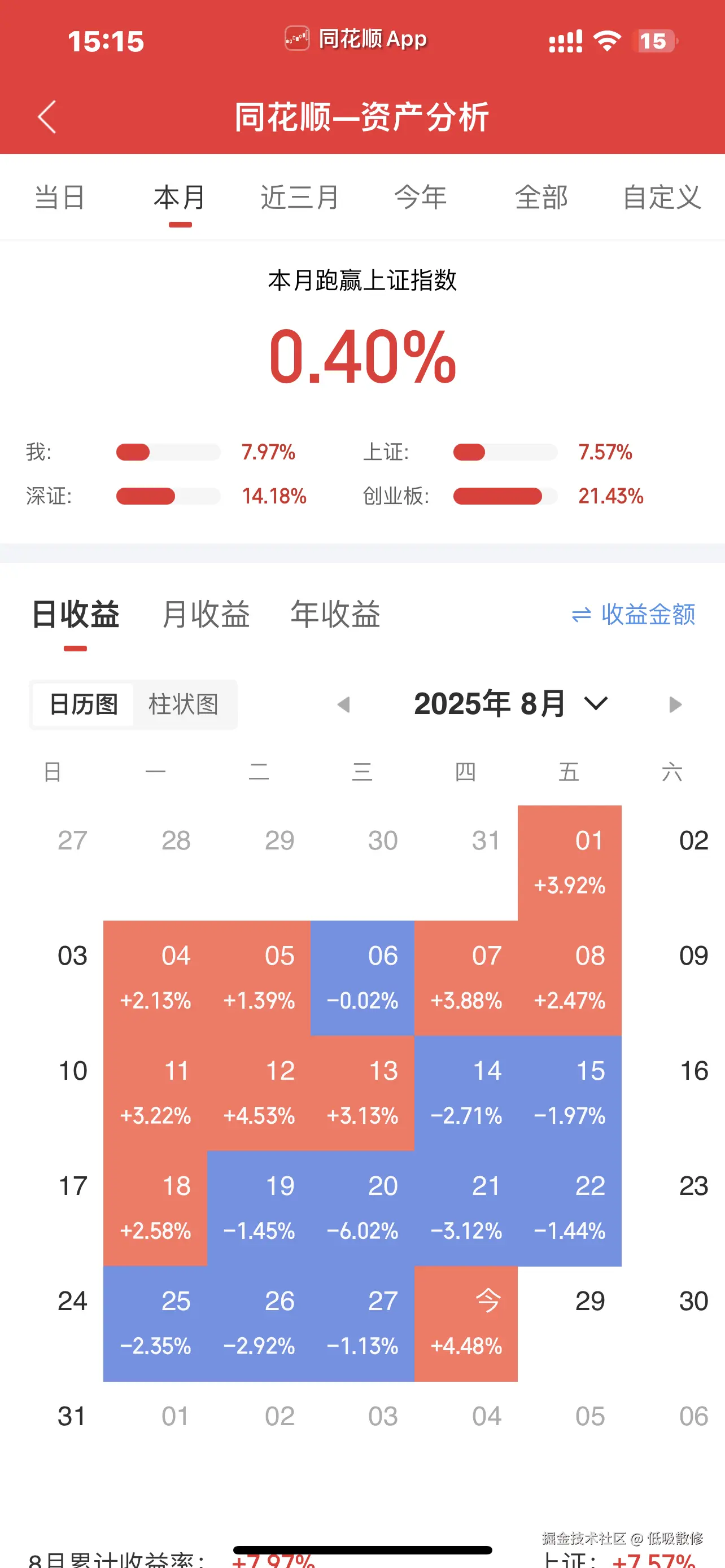Viewport: 725px width, 1568px height.
Task: Tap the 同花顺 App icon in status bar
Action: point(298,39)
